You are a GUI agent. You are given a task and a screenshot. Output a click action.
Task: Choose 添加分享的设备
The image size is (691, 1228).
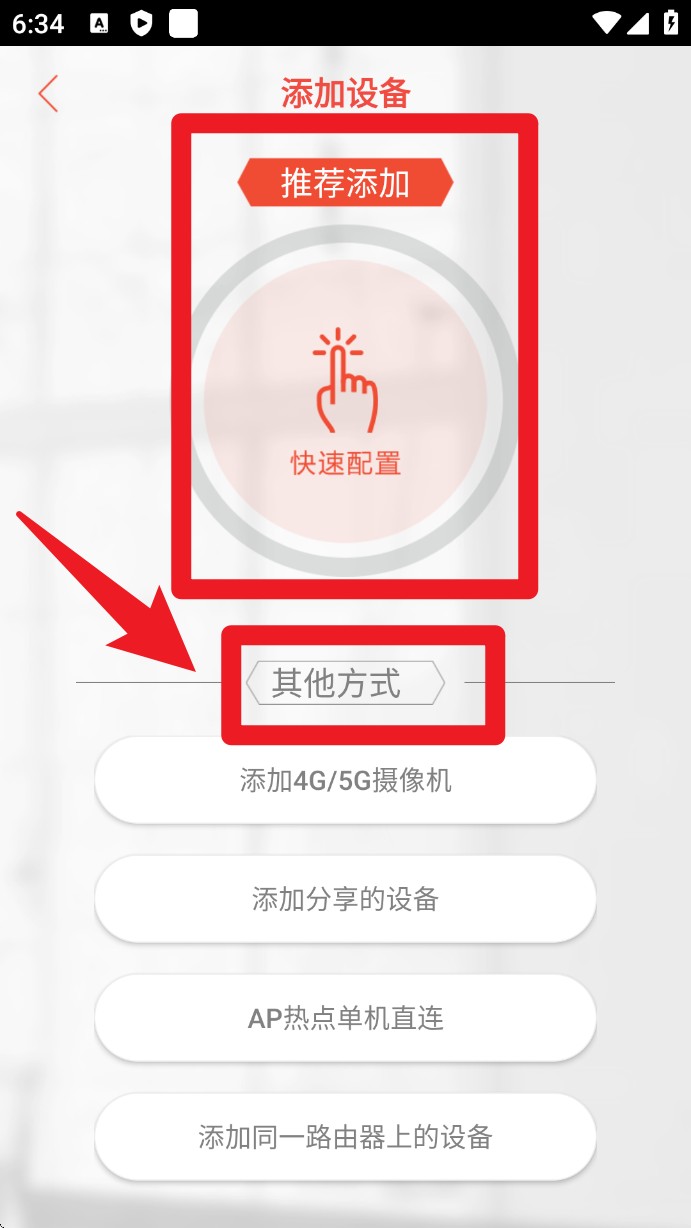coord(345,899)
